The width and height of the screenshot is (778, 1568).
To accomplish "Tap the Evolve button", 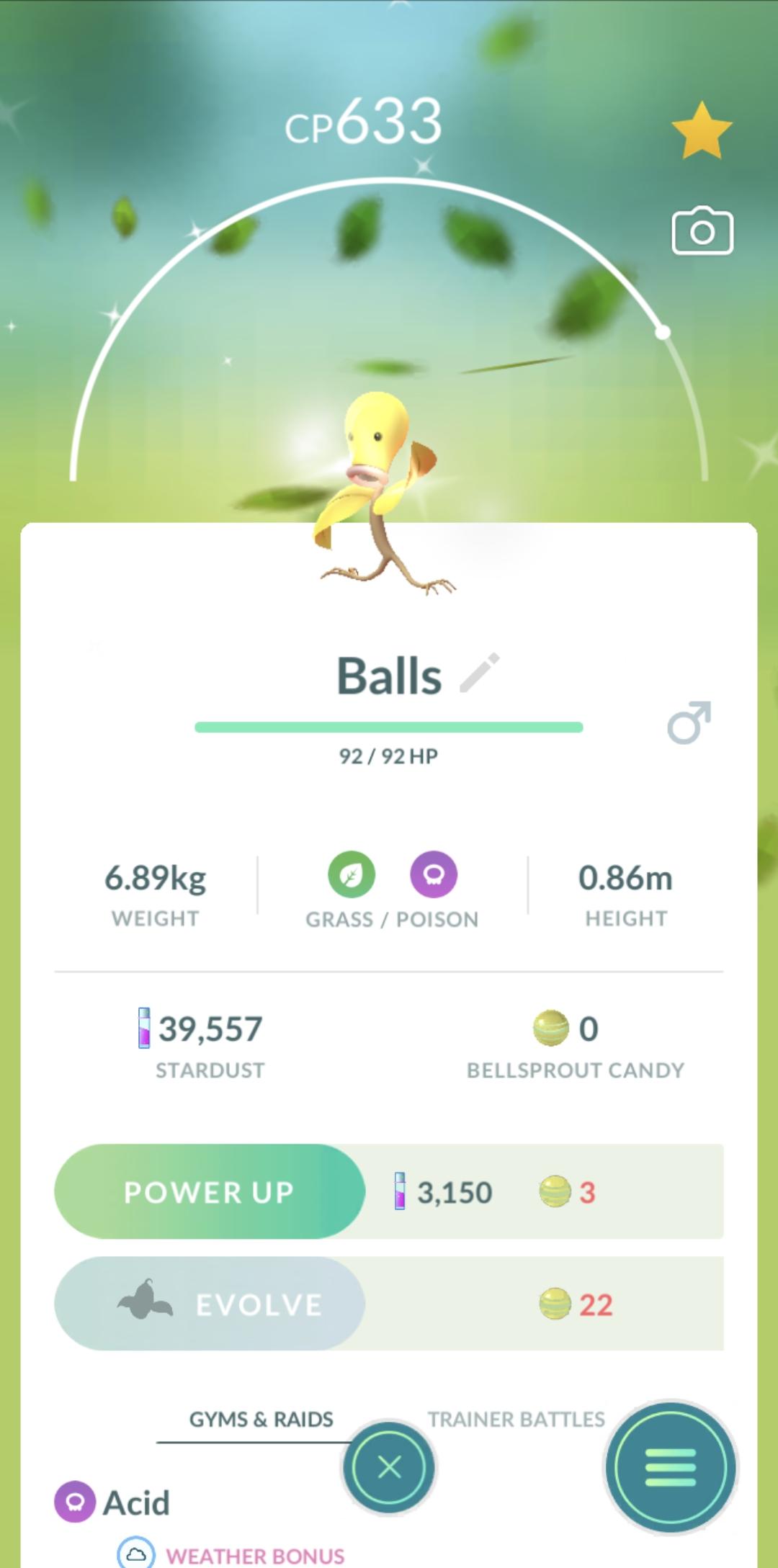I will click(x=210, y=1304).
